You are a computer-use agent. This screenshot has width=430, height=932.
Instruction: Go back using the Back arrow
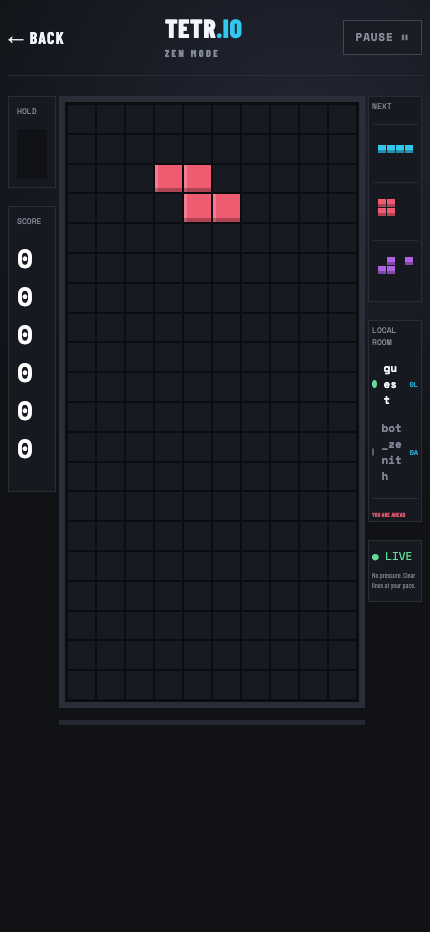[36, 39]
